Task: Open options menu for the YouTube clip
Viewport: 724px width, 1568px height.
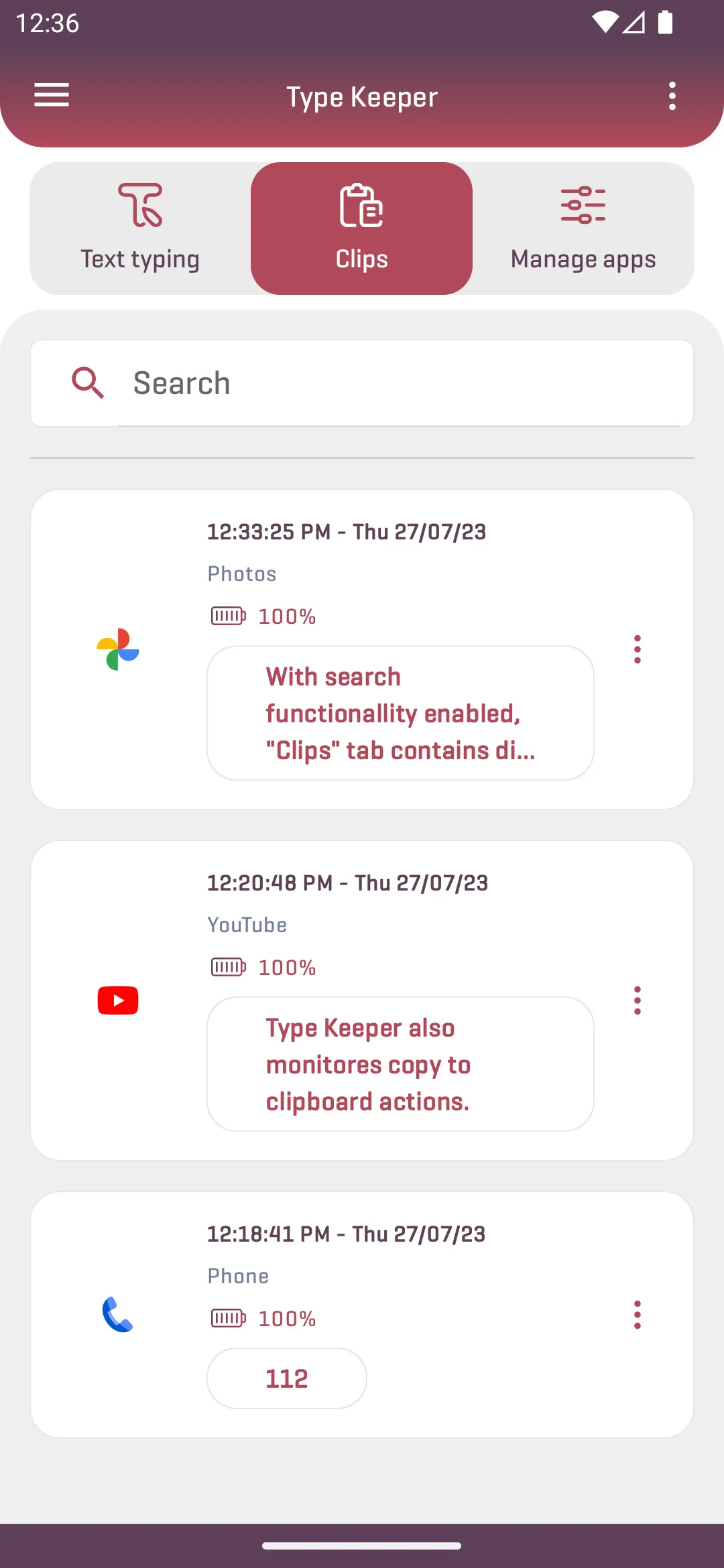Action: [637, 1000]
